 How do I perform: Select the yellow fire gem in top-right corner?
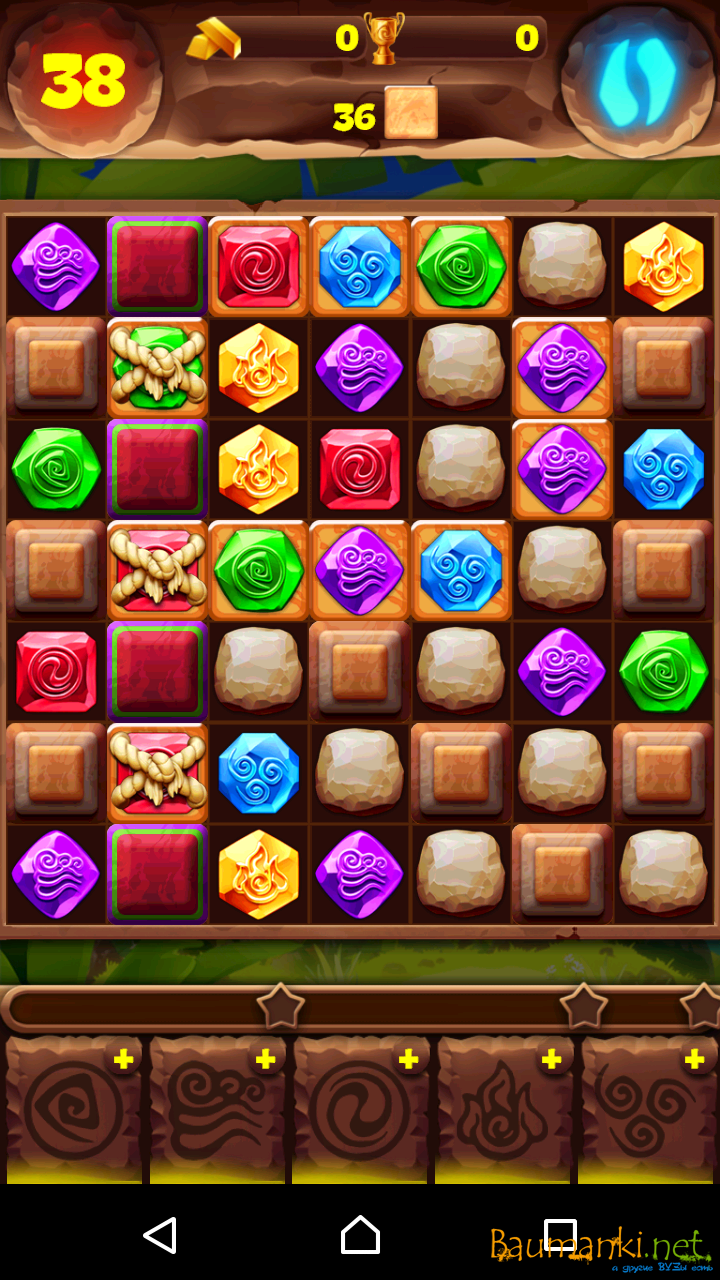pyautogui.click(x=663, y=266)
